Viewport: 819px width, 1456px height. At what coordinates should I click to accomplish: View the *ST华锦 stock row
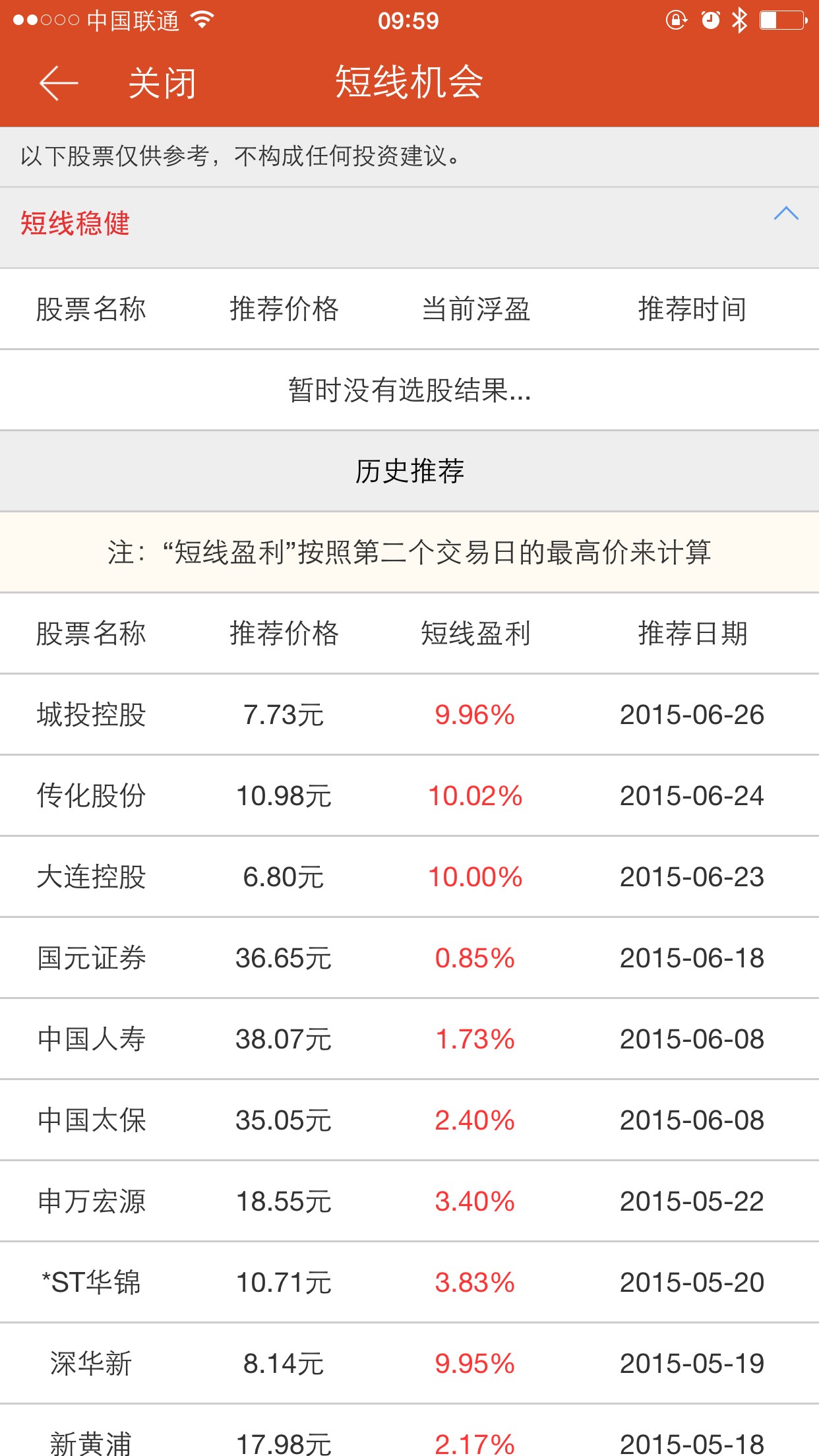(x=409, y=1283)
